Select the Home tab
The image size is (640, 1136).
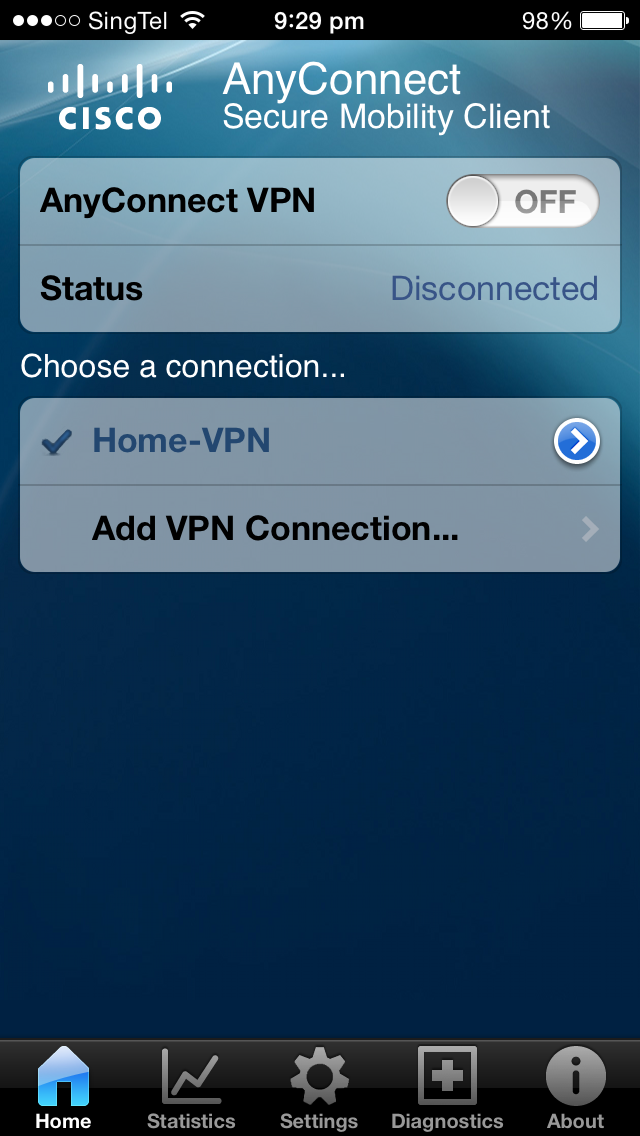tap(64, 1089)
